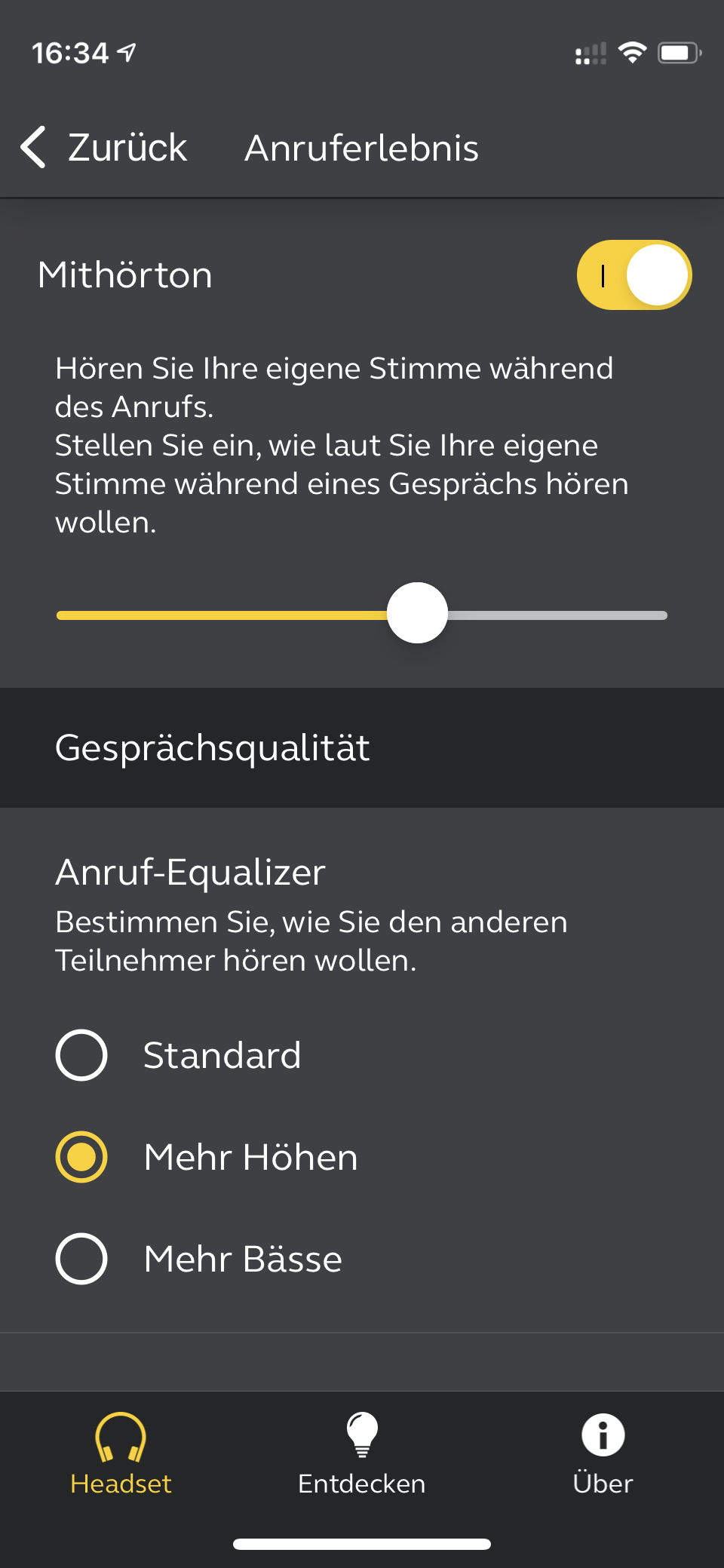Go back with the Zurück button
This screenshot has width=724, height=1568.
103,147
